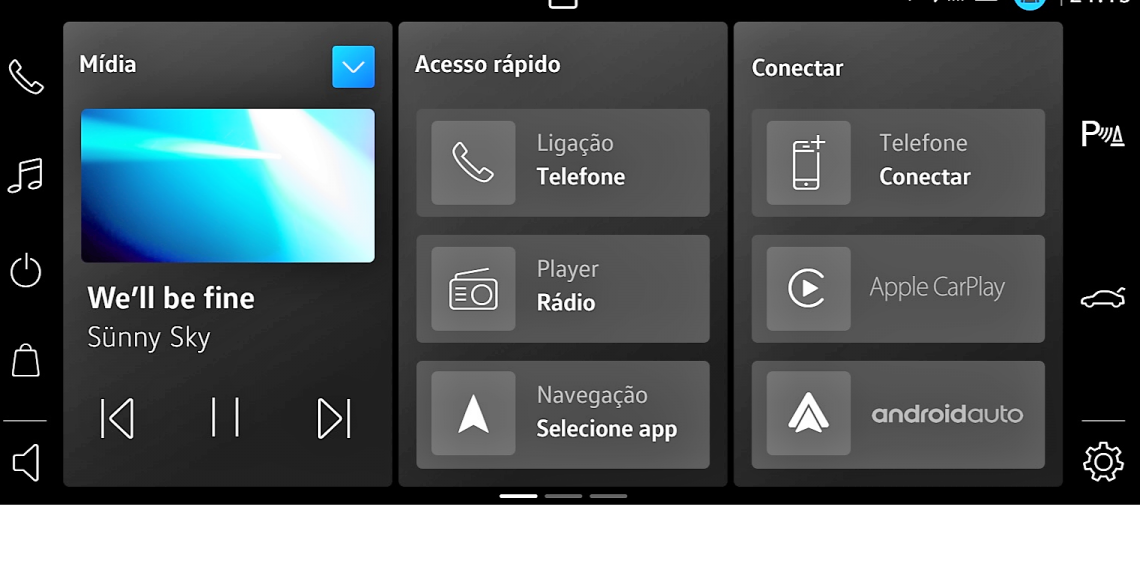Expand the Mídia source dropdown
Screen dimensions: 1140x570
coord(353,67)
